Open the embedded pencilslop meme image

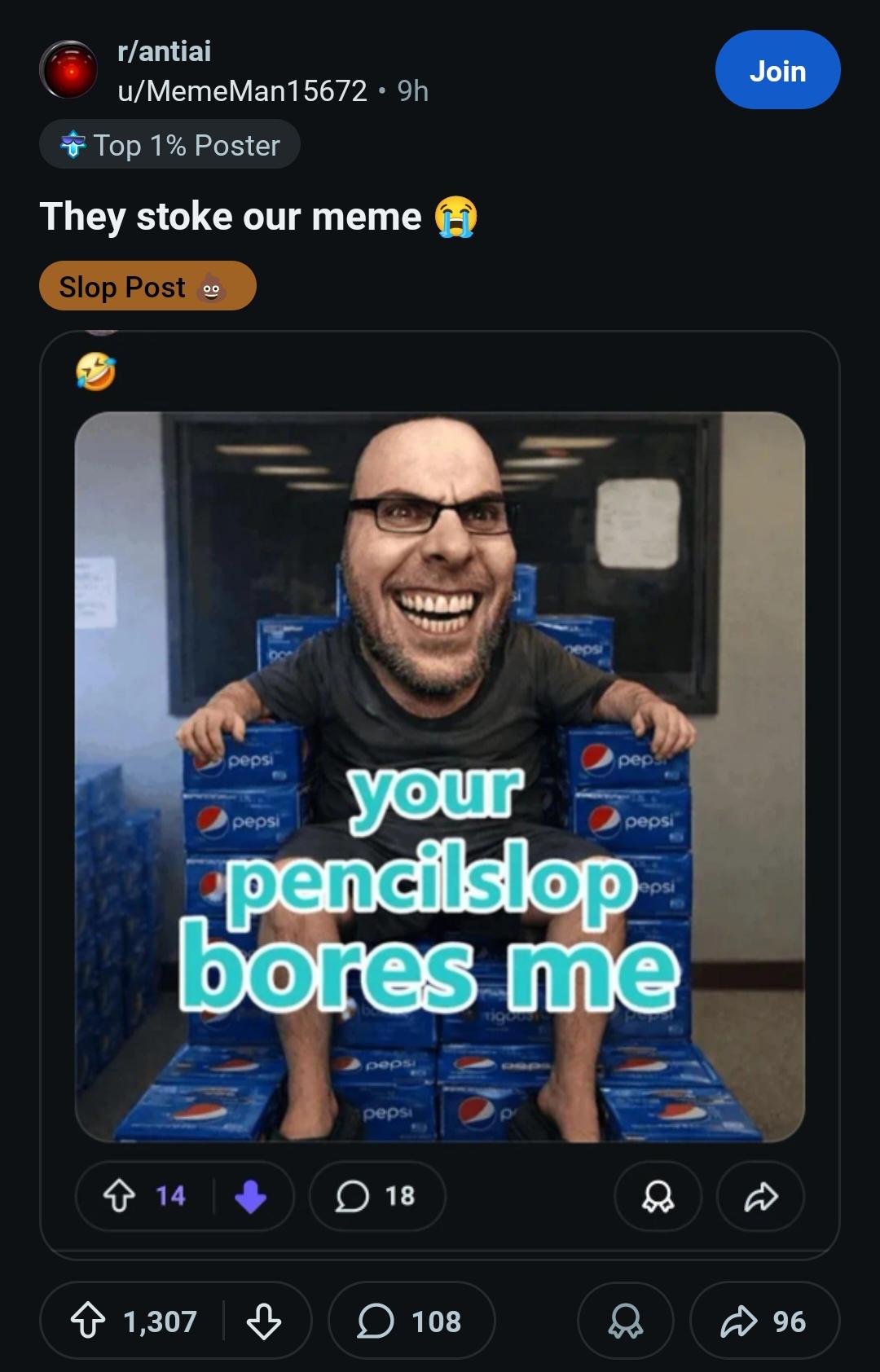pyautogui.click(x=439, y=776)
